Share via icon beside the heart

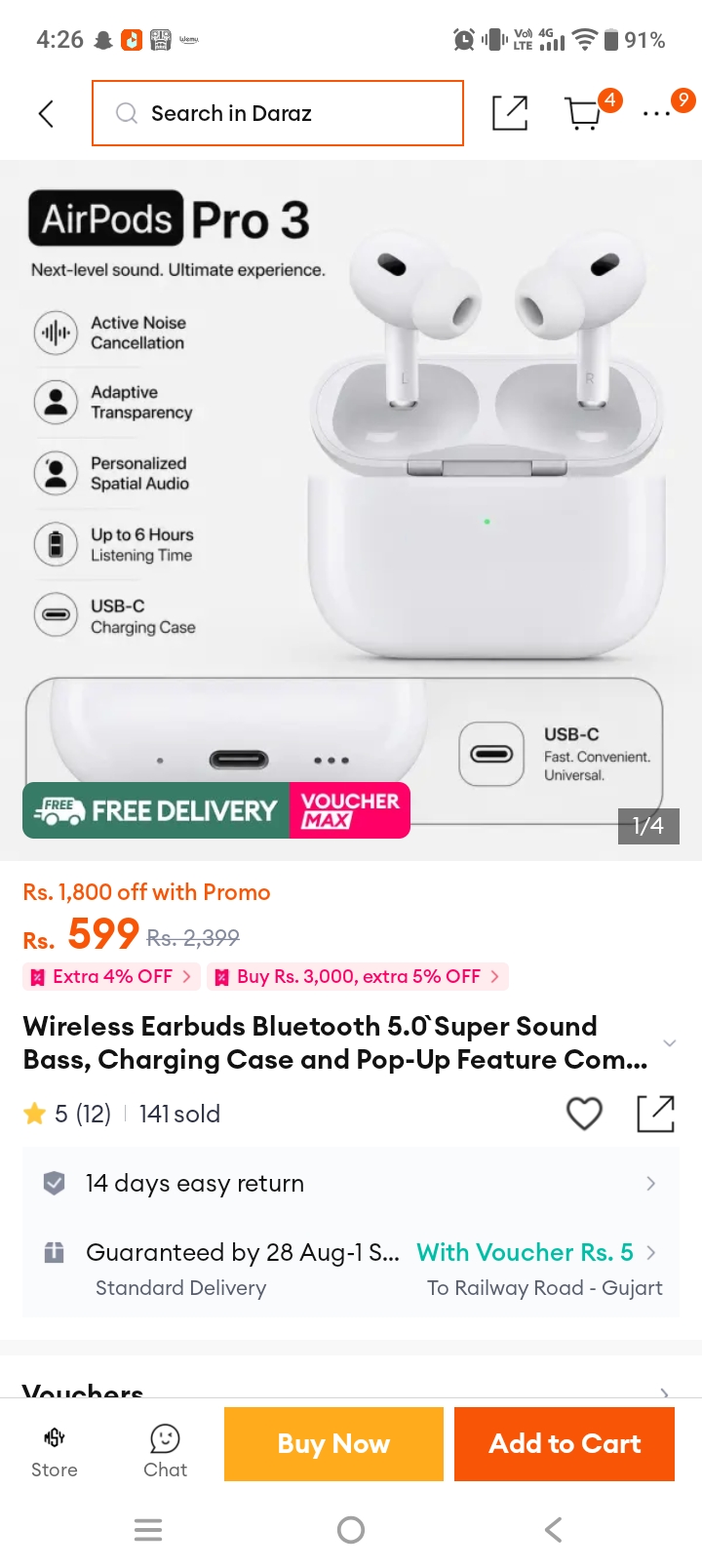pyautogui.click(x=656, y=1114)
